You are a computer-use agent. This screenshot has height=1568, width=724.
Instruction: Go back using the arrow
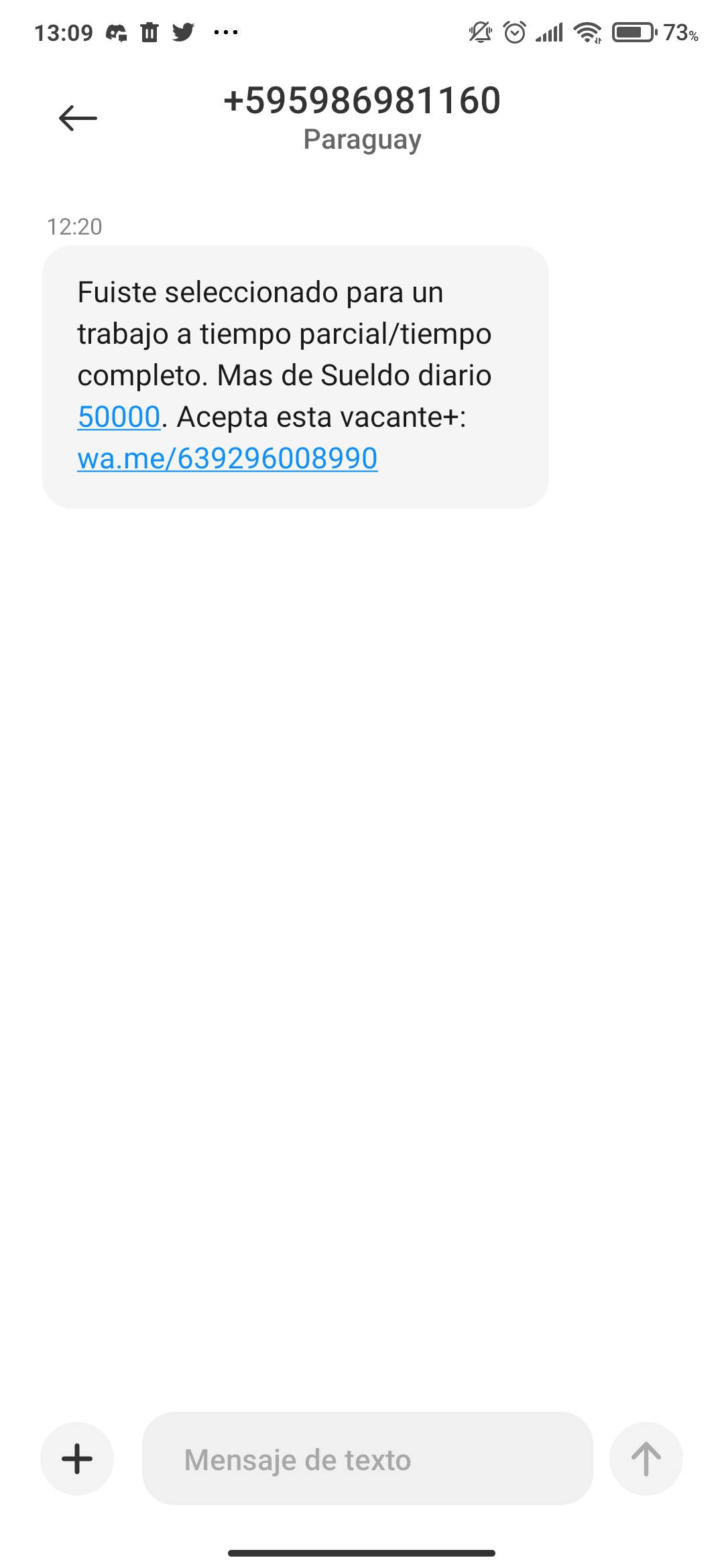[78, 119]
